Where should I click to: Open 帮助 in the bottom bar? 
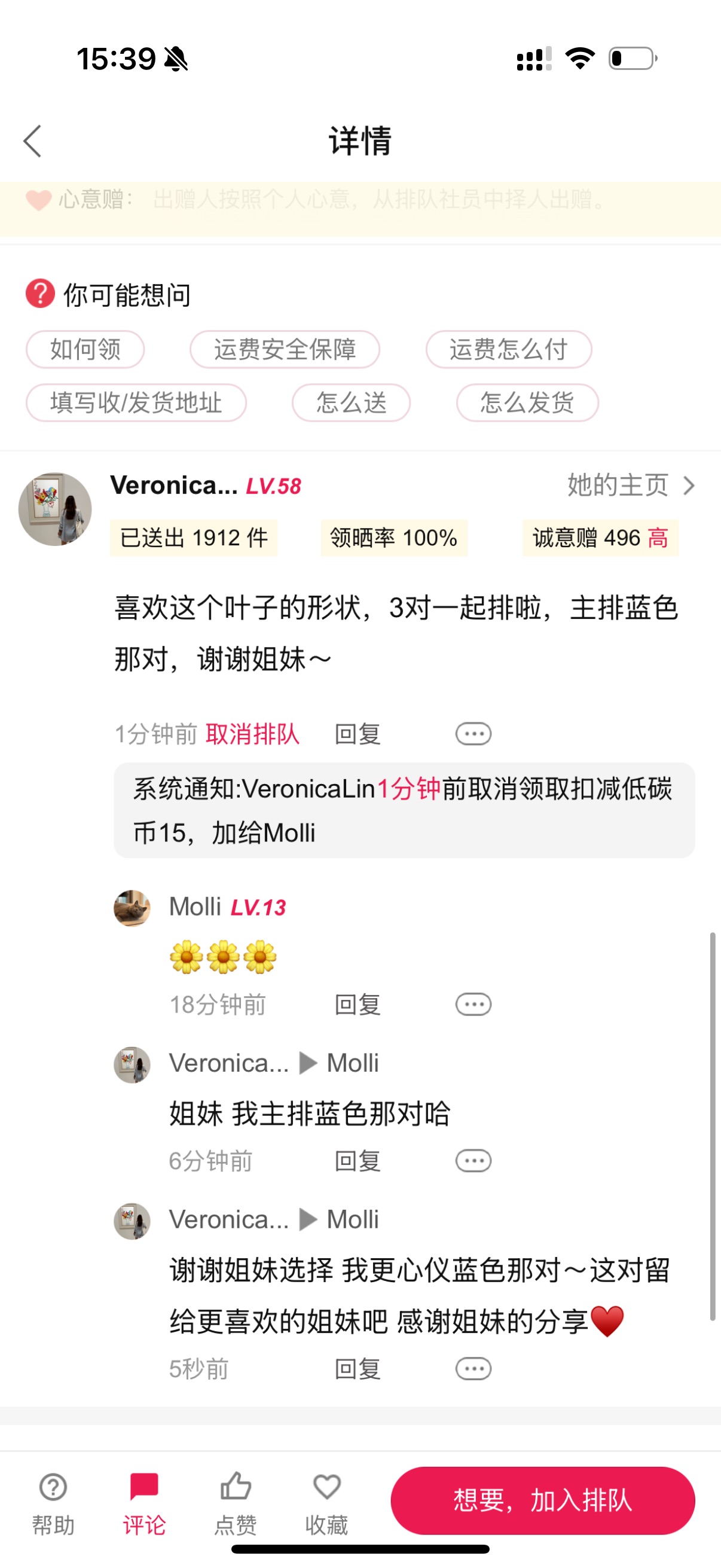[x=53, y=1501]
